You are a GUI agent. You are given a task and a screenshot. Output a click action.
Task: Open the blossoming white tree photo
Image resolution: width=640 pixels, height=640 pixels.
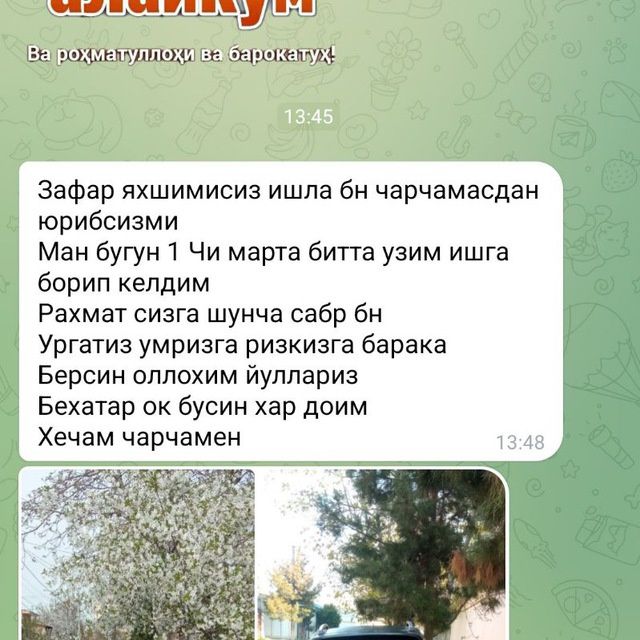click(138, 554)
